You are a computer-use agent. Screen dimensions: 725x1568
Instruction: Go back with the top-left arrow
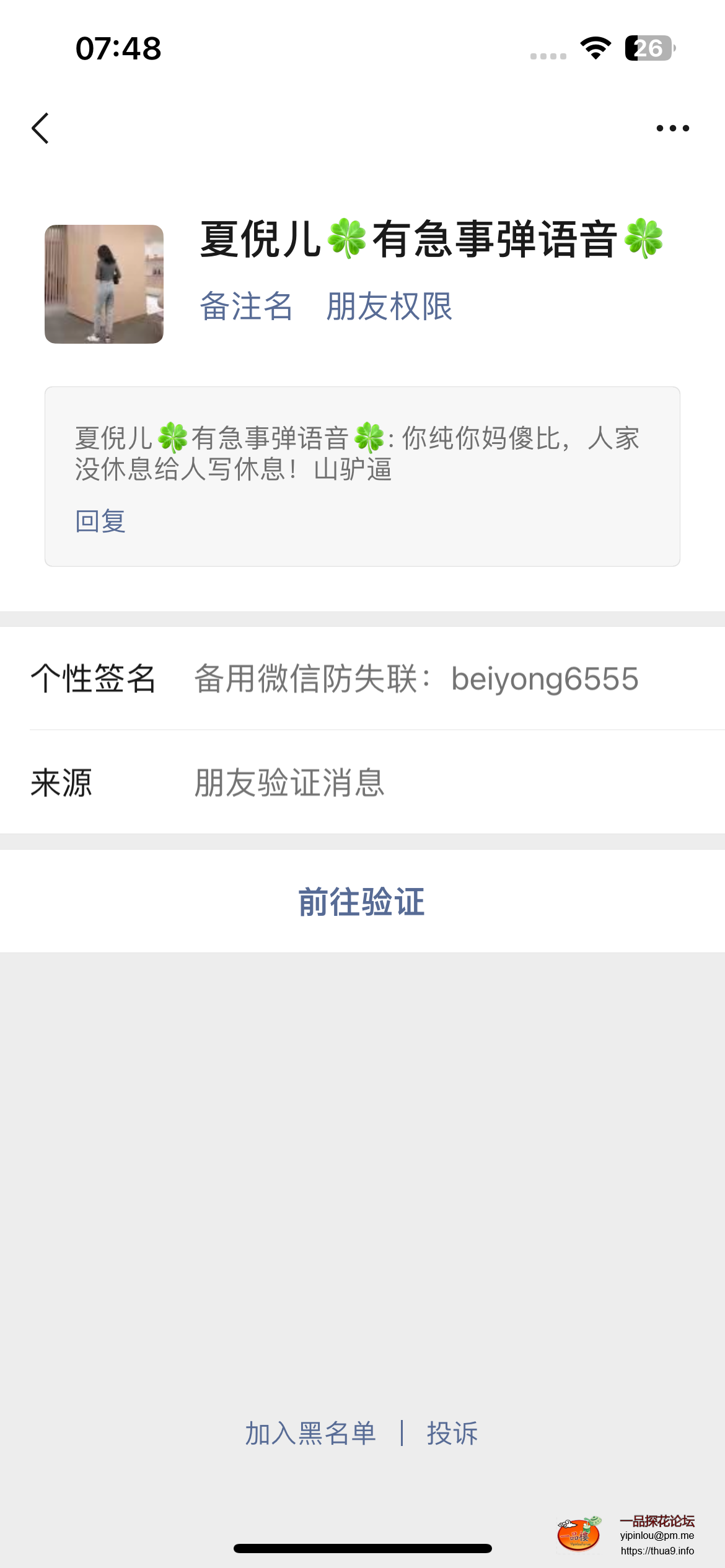click(41, 128)
